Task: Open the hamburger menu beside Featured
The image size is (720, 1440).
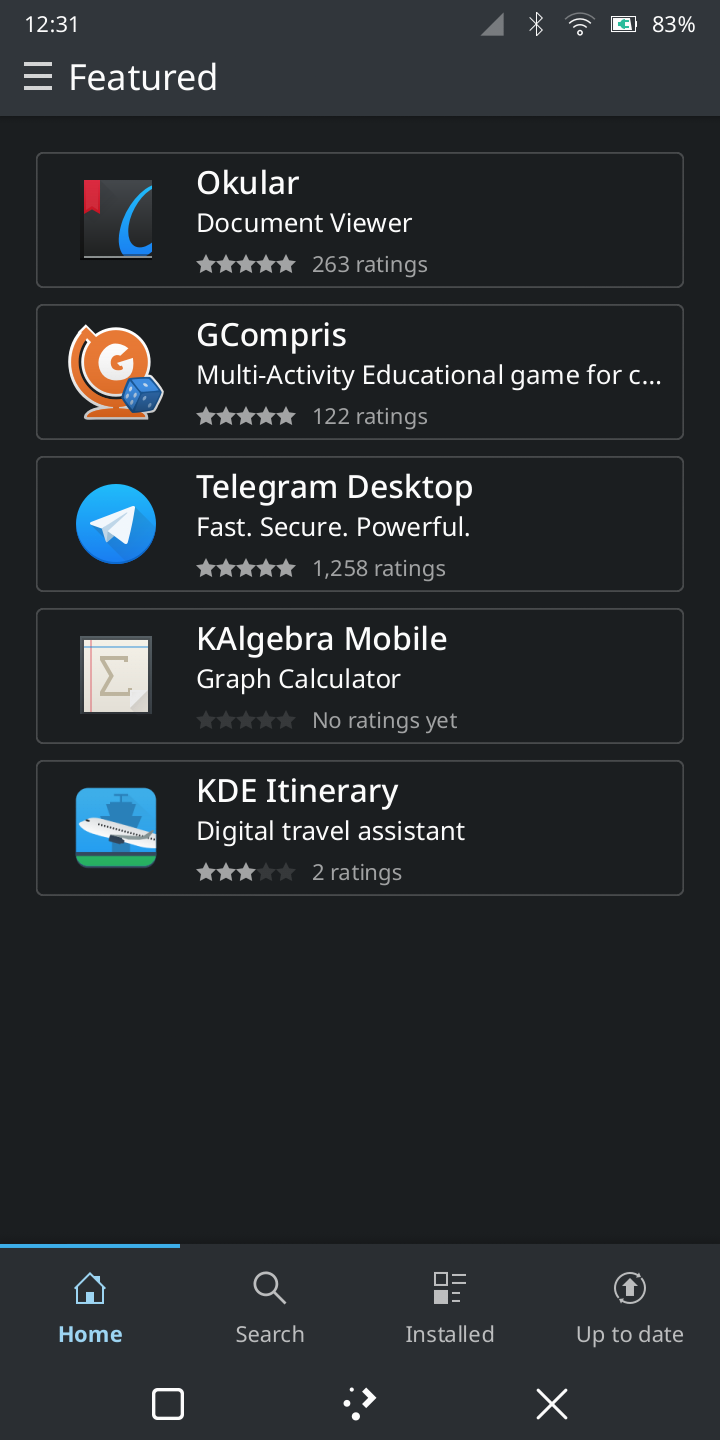Action: point(37,76)
